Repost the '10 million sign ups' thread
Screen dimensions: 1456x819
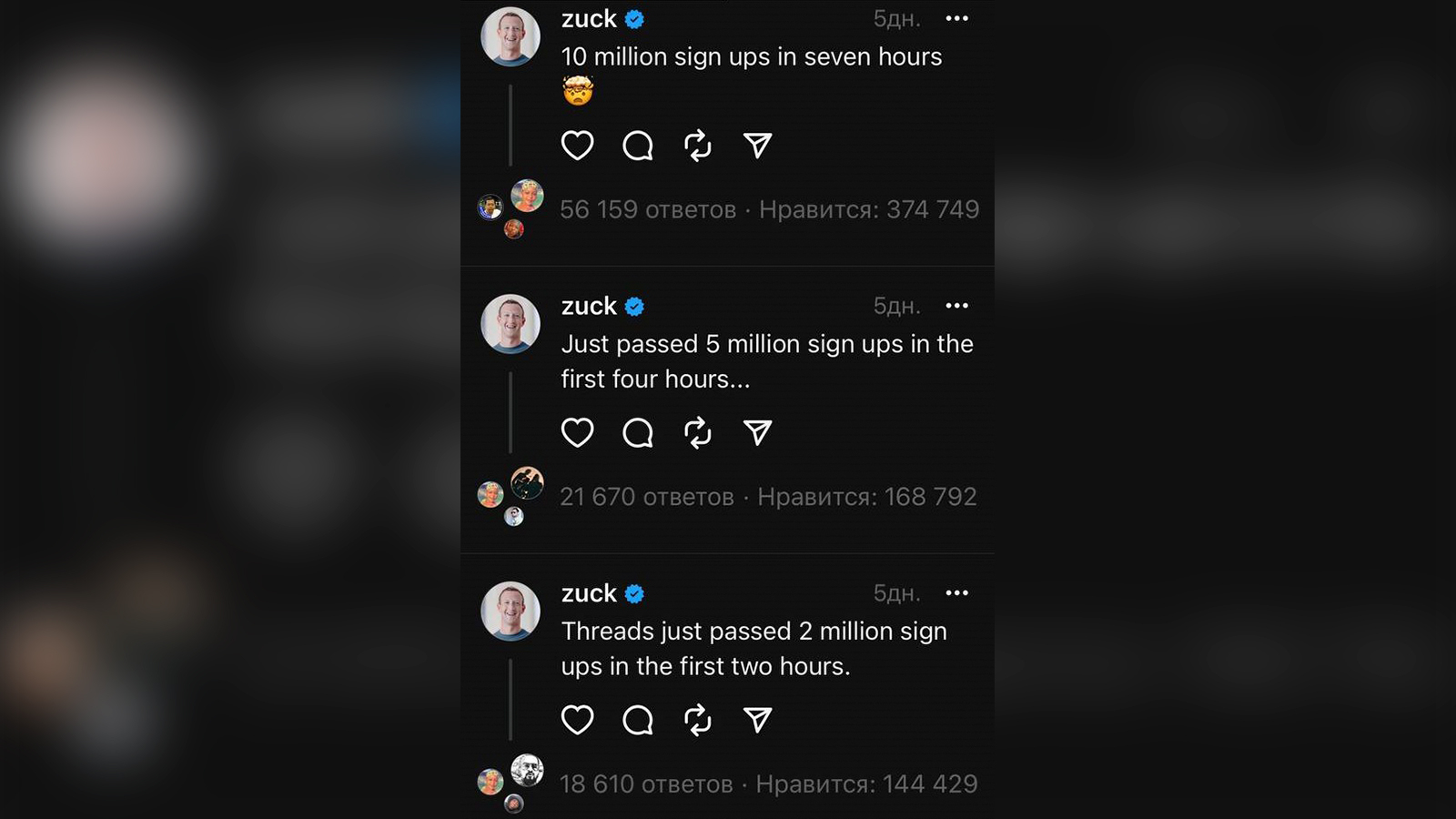(698, 146)
